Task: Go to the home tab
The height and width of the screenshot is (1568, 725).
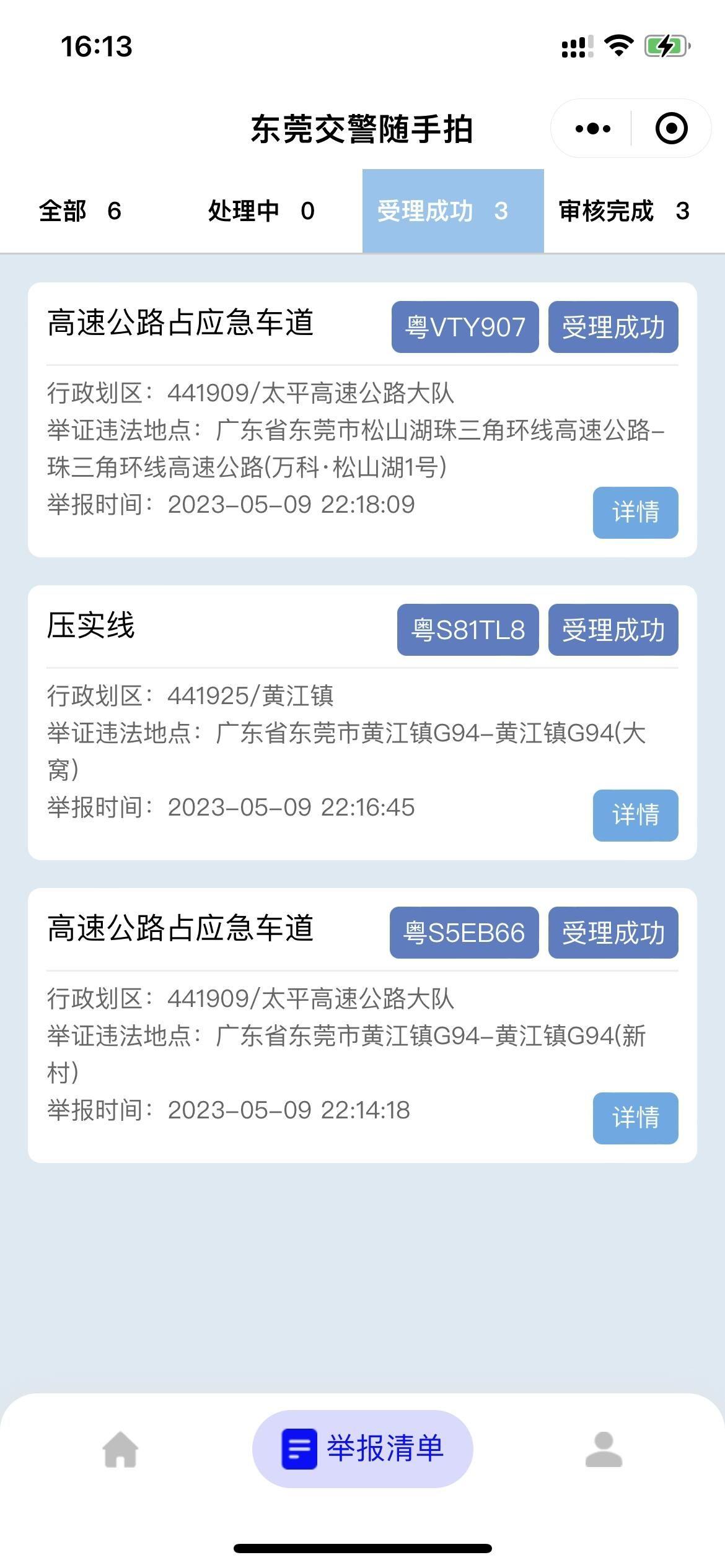Action: tap(120, 1450)
